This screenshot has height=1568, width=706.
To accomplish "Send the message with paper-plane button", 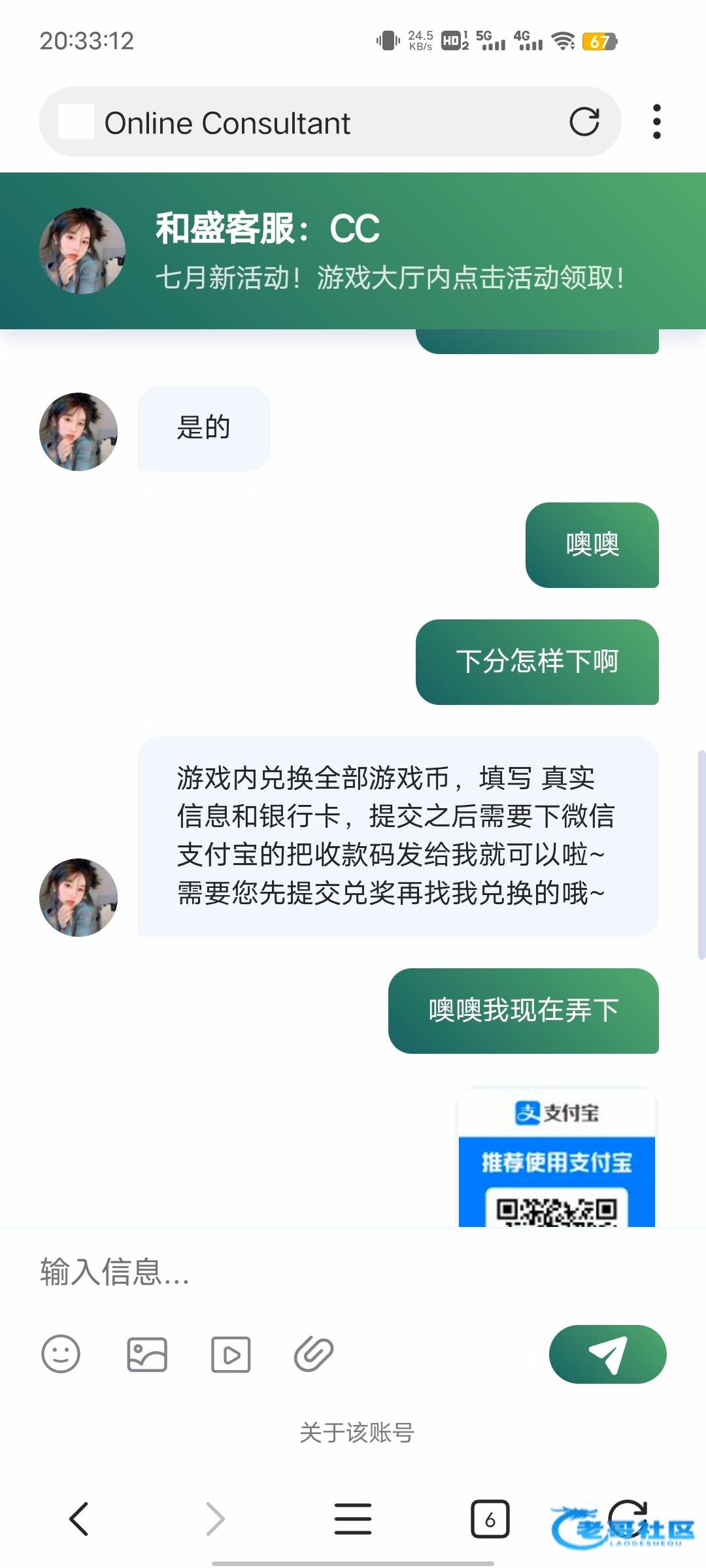I will point(607,1354).
